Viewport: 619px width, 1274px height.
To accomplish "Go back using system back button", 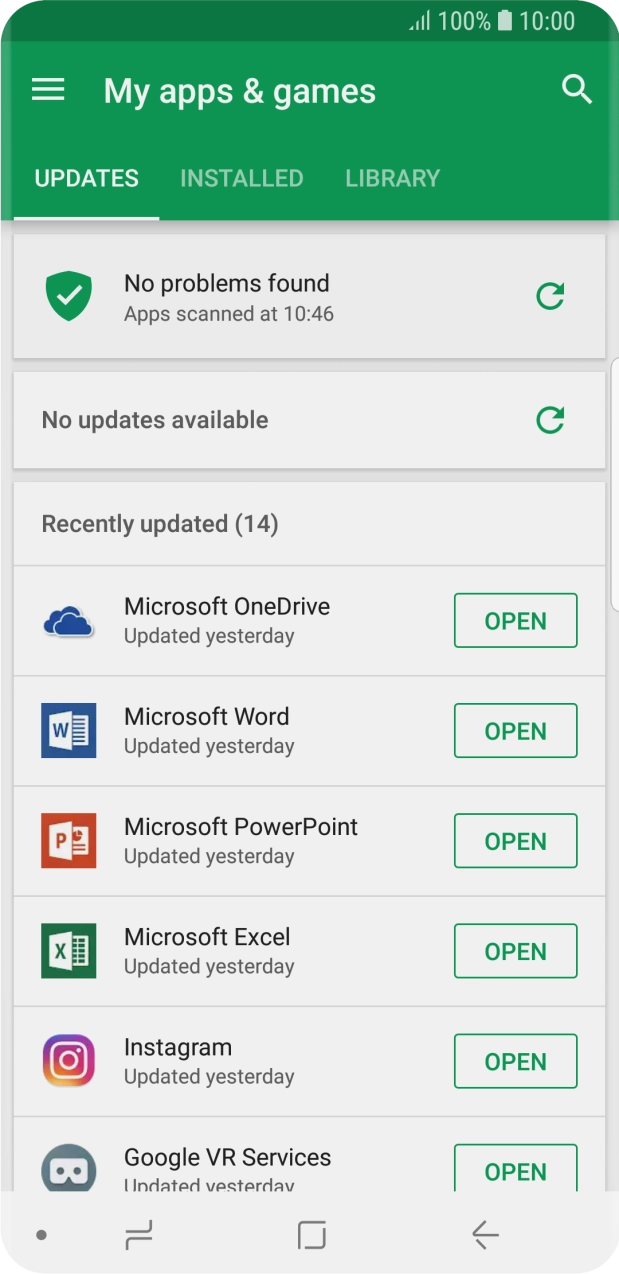I will (485, 1235).
